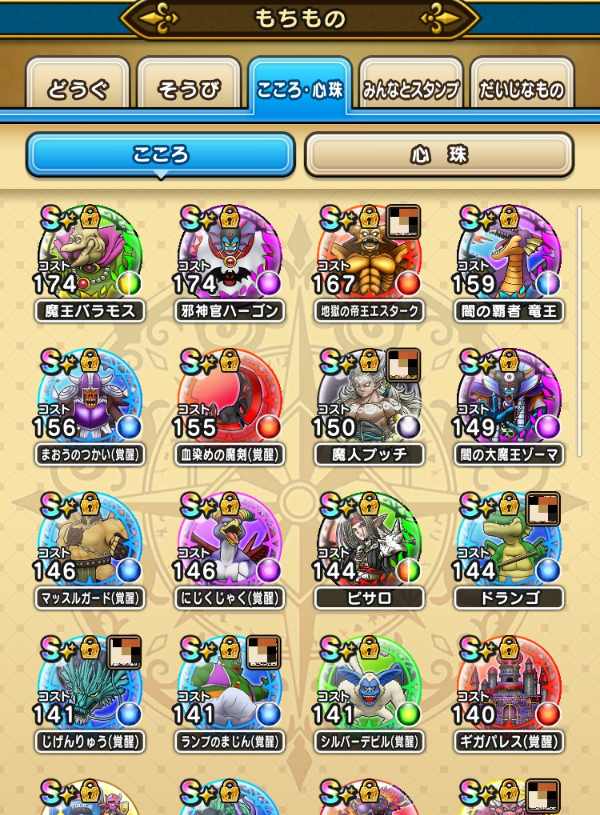Open the 魔王バラモス heart
This screenshot has width=600, height=815.
click(x=90, y=263)
